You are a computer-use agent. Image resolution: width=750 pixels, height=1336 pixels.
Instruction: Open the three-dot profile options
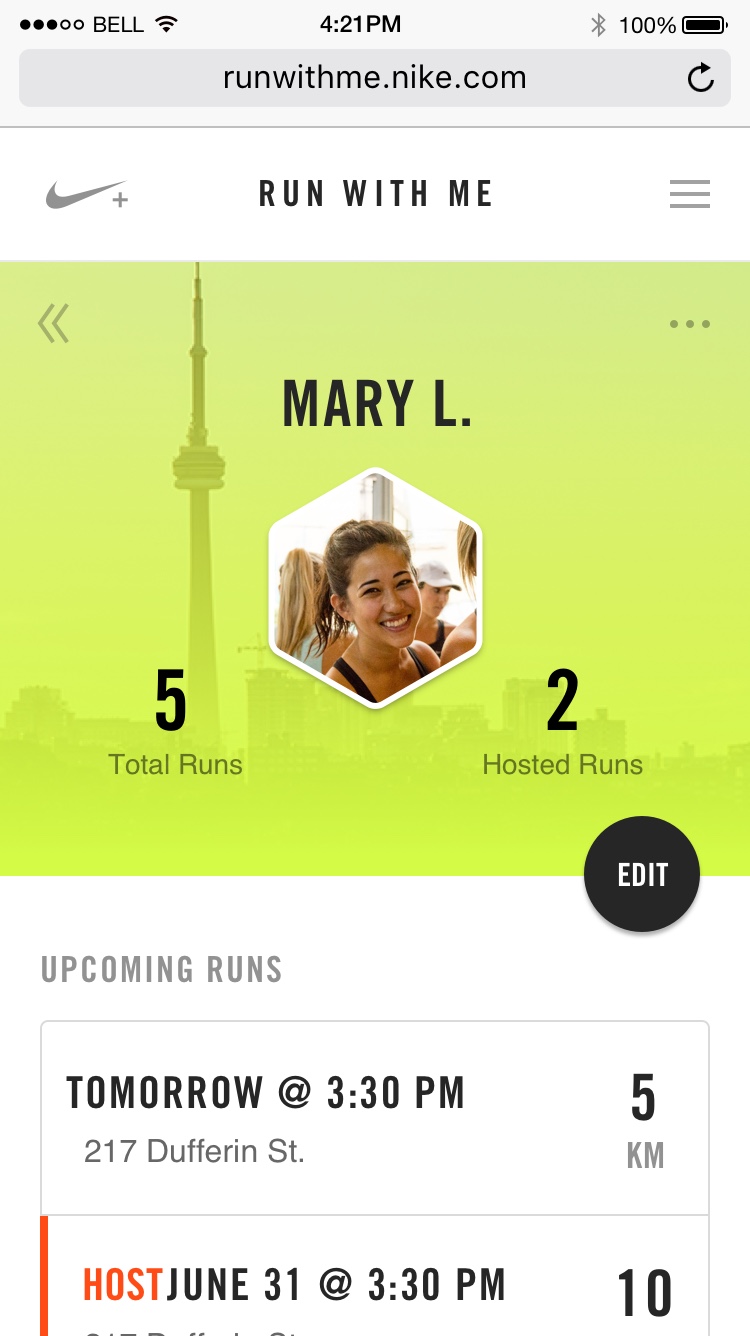point(690,324)
